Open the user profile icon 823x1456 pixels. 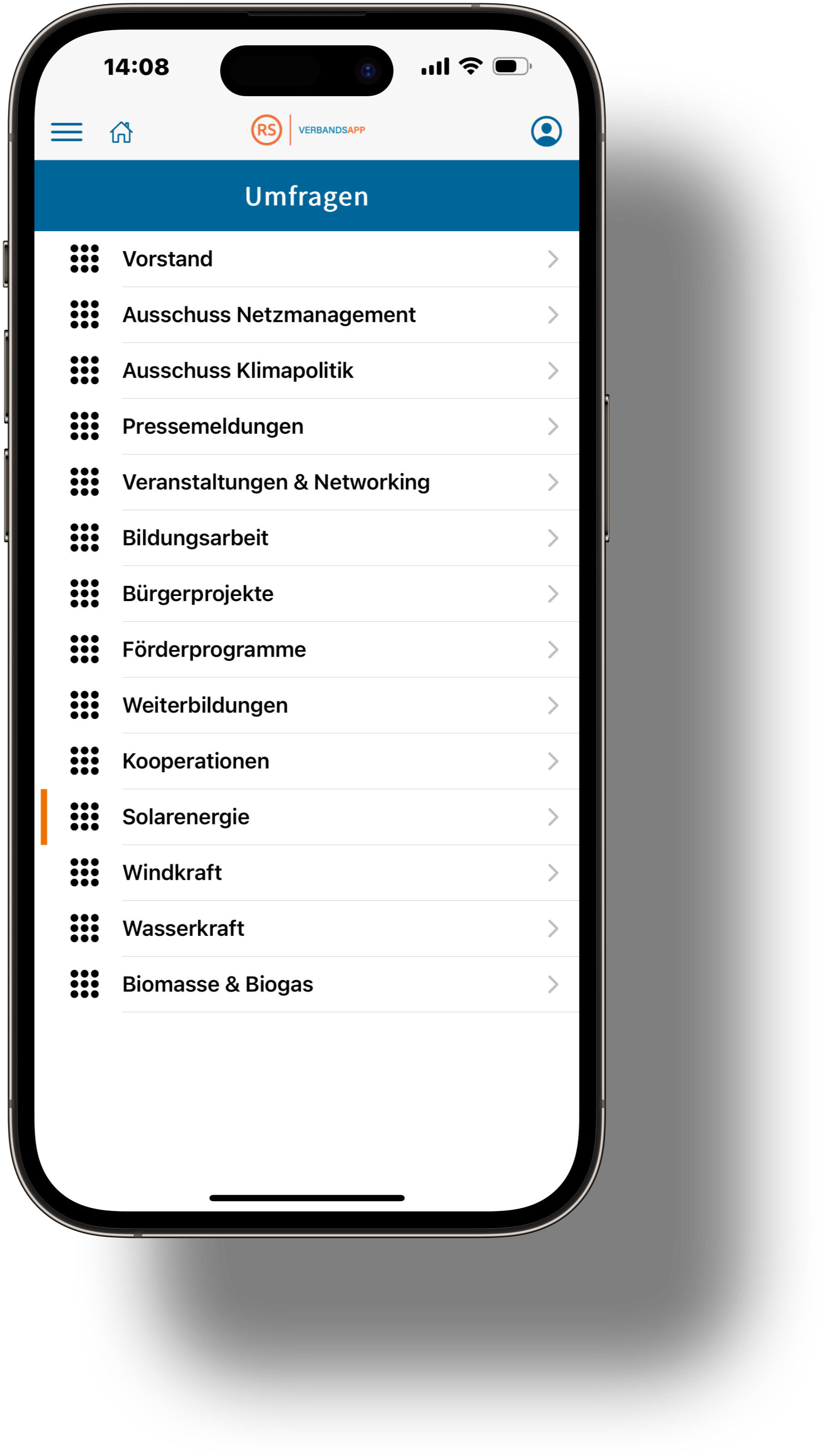[x=546, y=132]
